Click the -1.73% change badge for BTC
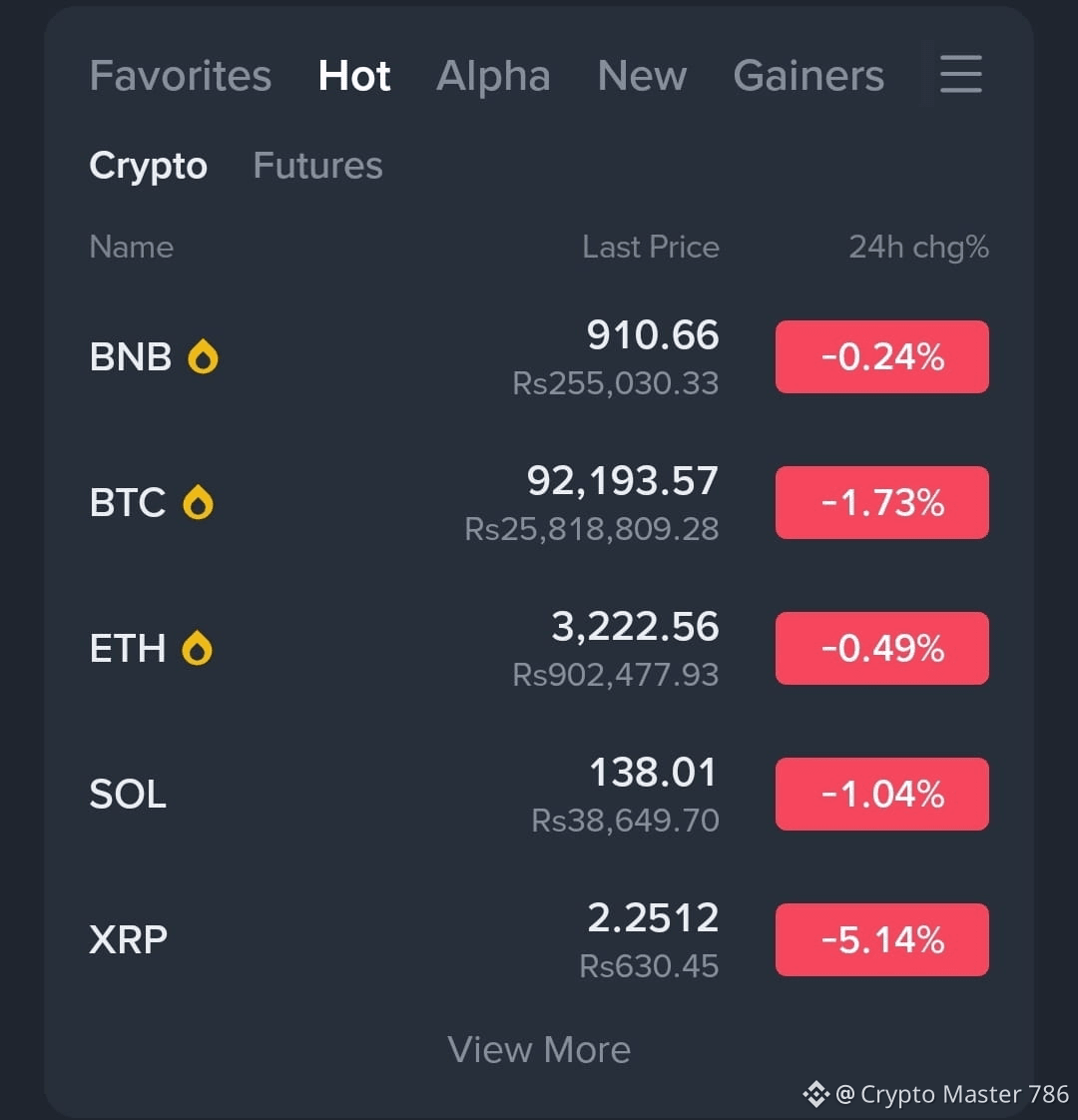 (x=881, y=502)
